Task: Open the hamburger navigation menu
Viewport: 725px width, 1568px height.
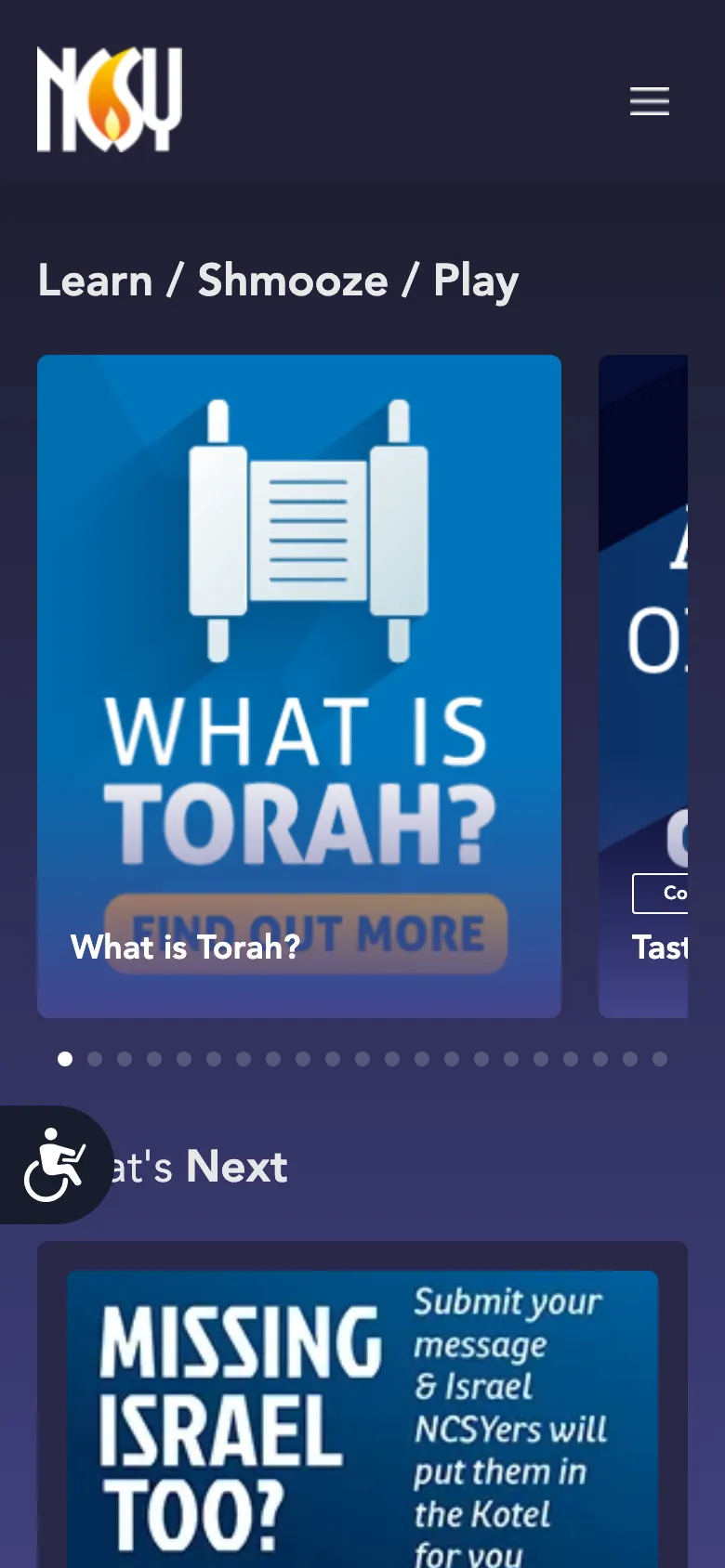Action: coord(649,100)
